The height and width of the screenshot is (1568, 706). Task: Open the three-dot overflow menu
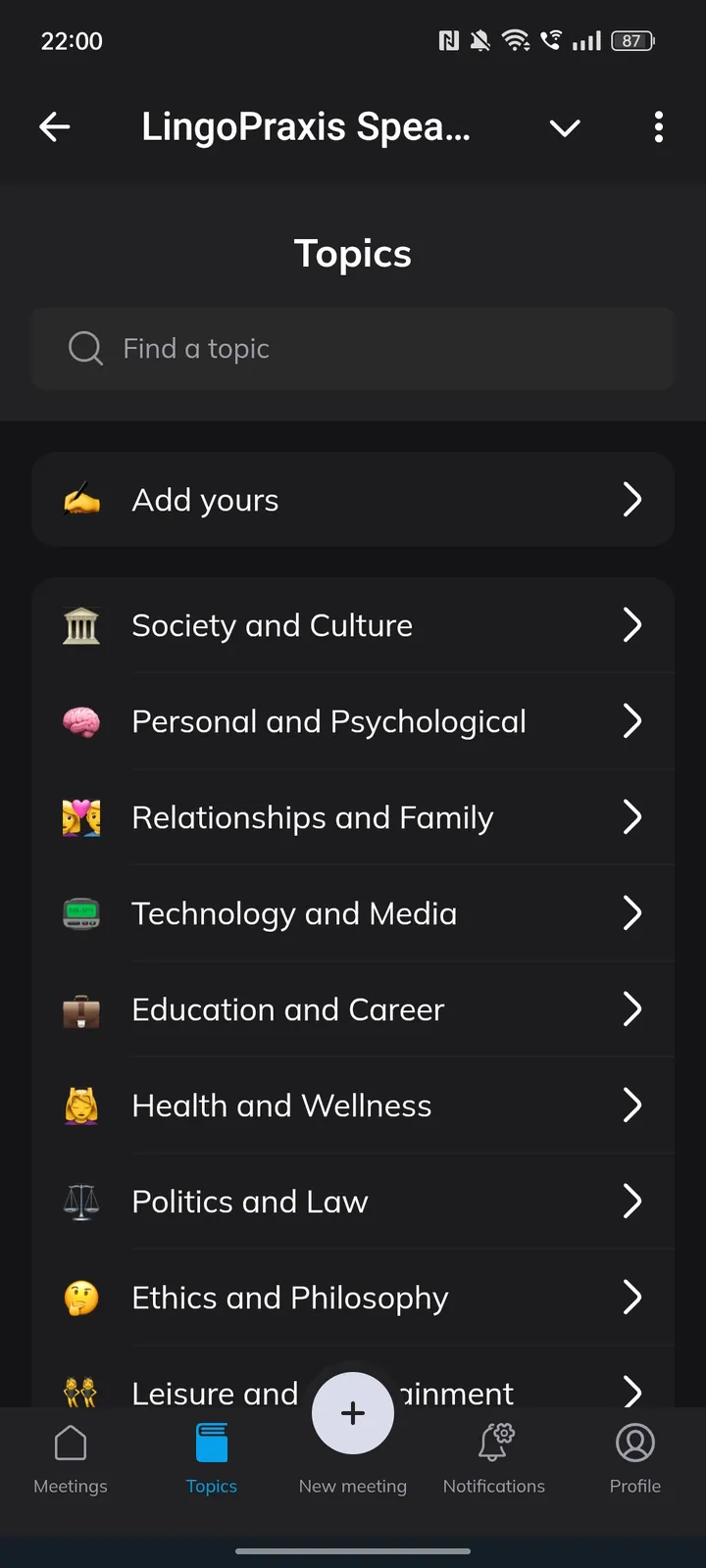pos(658,126)
